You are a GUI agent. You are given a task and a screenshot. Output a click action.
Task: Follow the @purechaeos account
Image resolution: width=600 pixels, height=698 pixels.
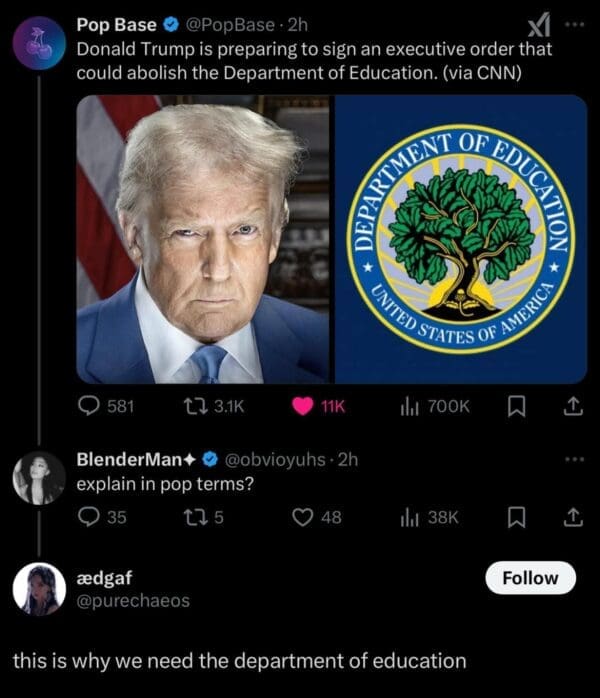pos(530,577)
